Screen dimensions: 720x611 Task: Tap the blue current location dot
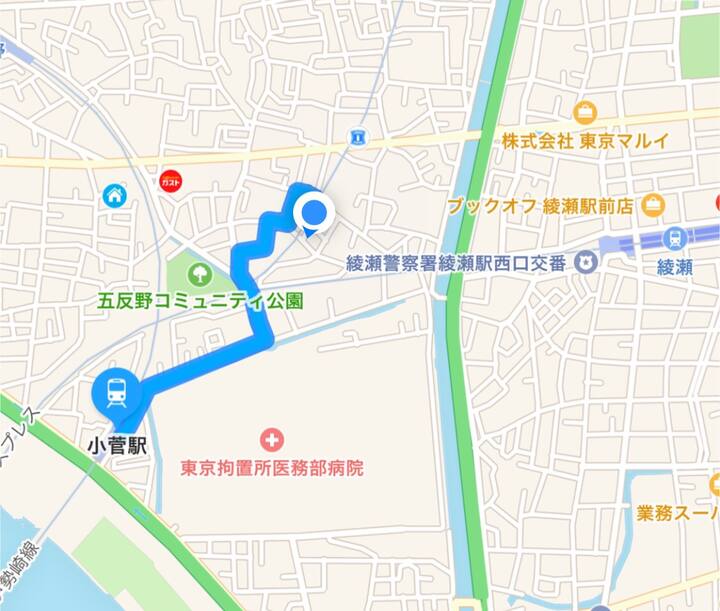click(315, 212)
